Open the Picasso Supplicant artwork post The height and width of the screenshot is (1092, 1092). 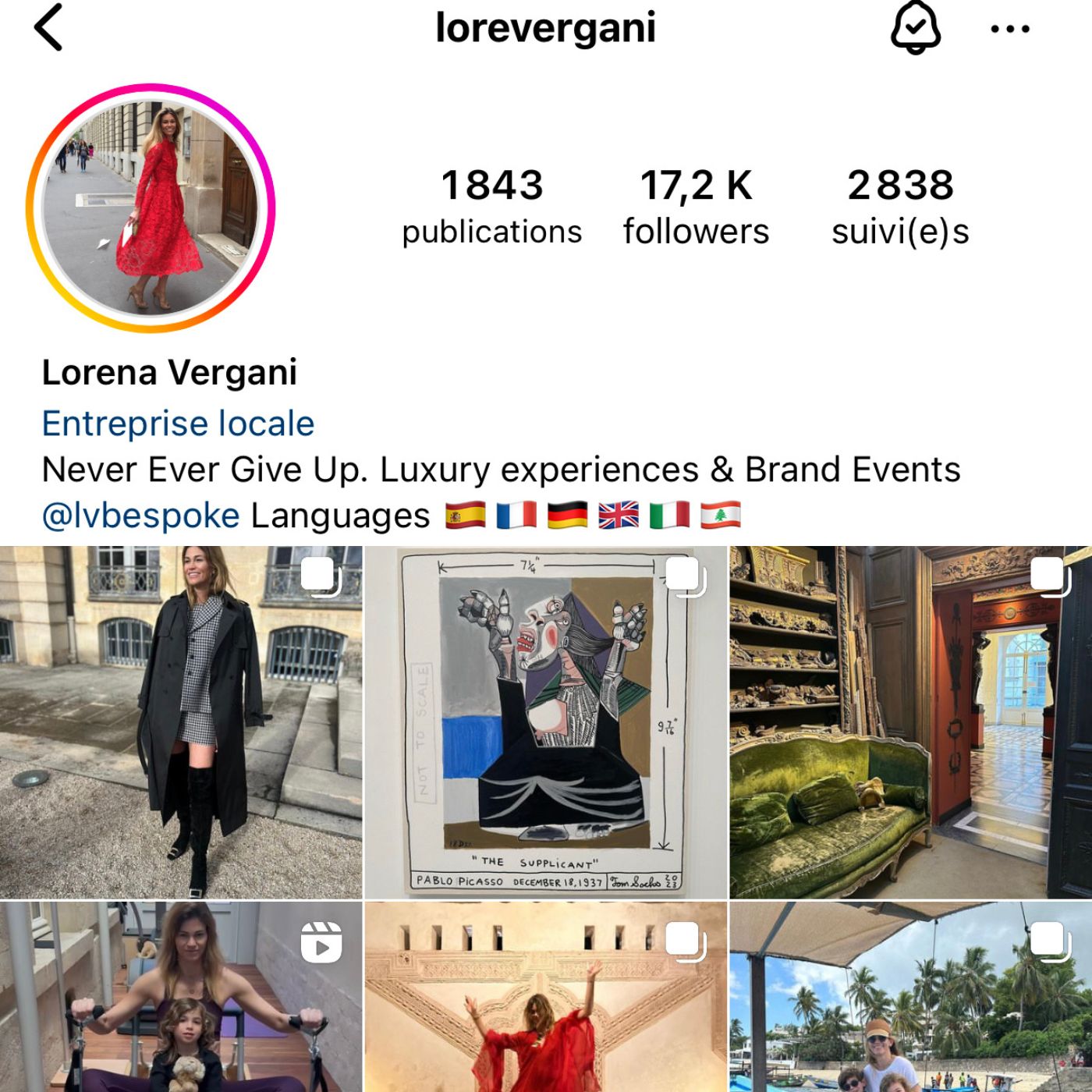(545, 722)
